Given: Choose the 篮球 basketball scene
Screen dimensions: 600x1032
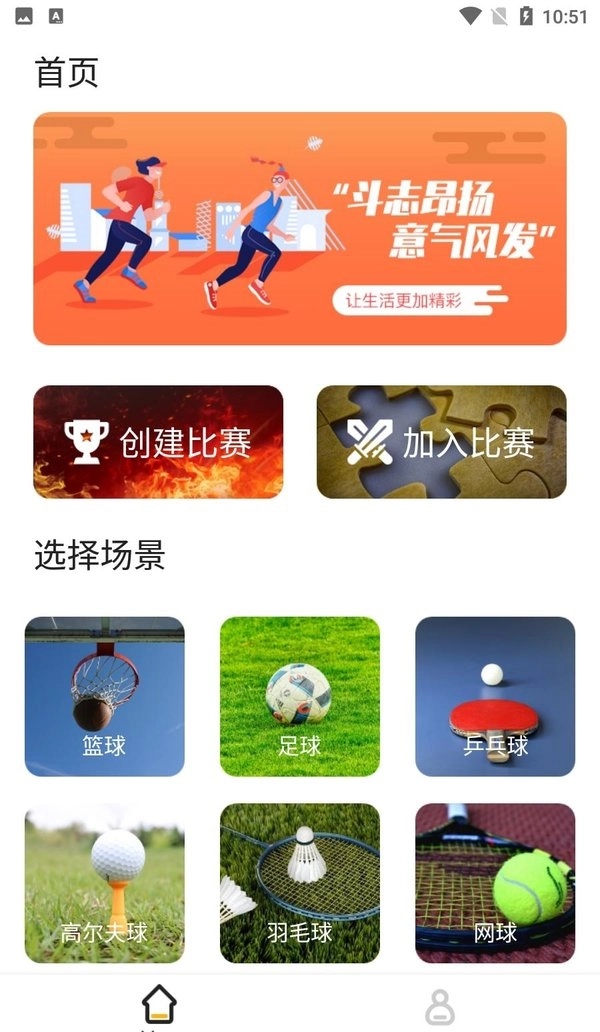Looking at the screenshot, I should tap(104, 696).
